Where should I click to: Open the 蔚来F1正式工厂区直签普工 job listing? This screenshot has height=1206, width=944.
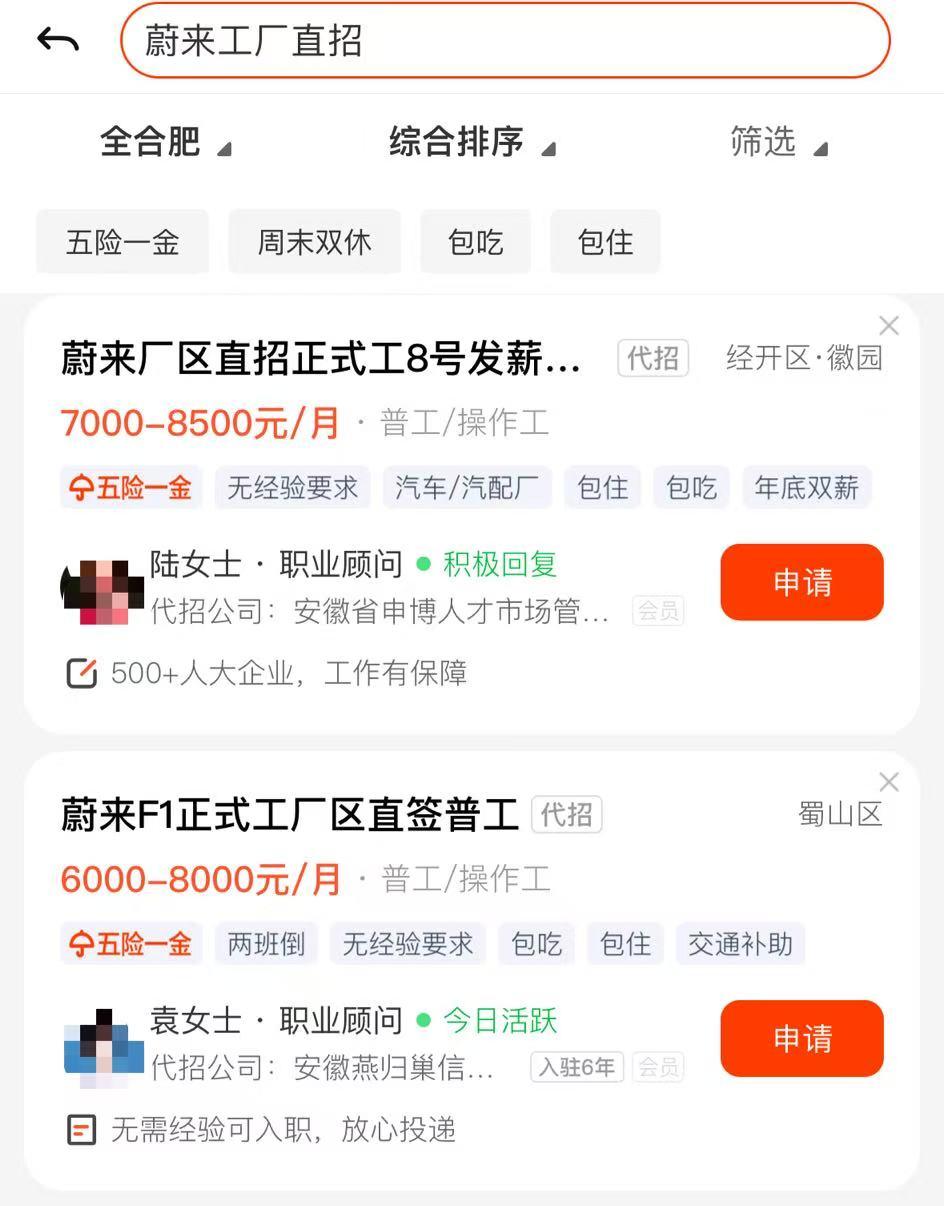click(289, 816)
